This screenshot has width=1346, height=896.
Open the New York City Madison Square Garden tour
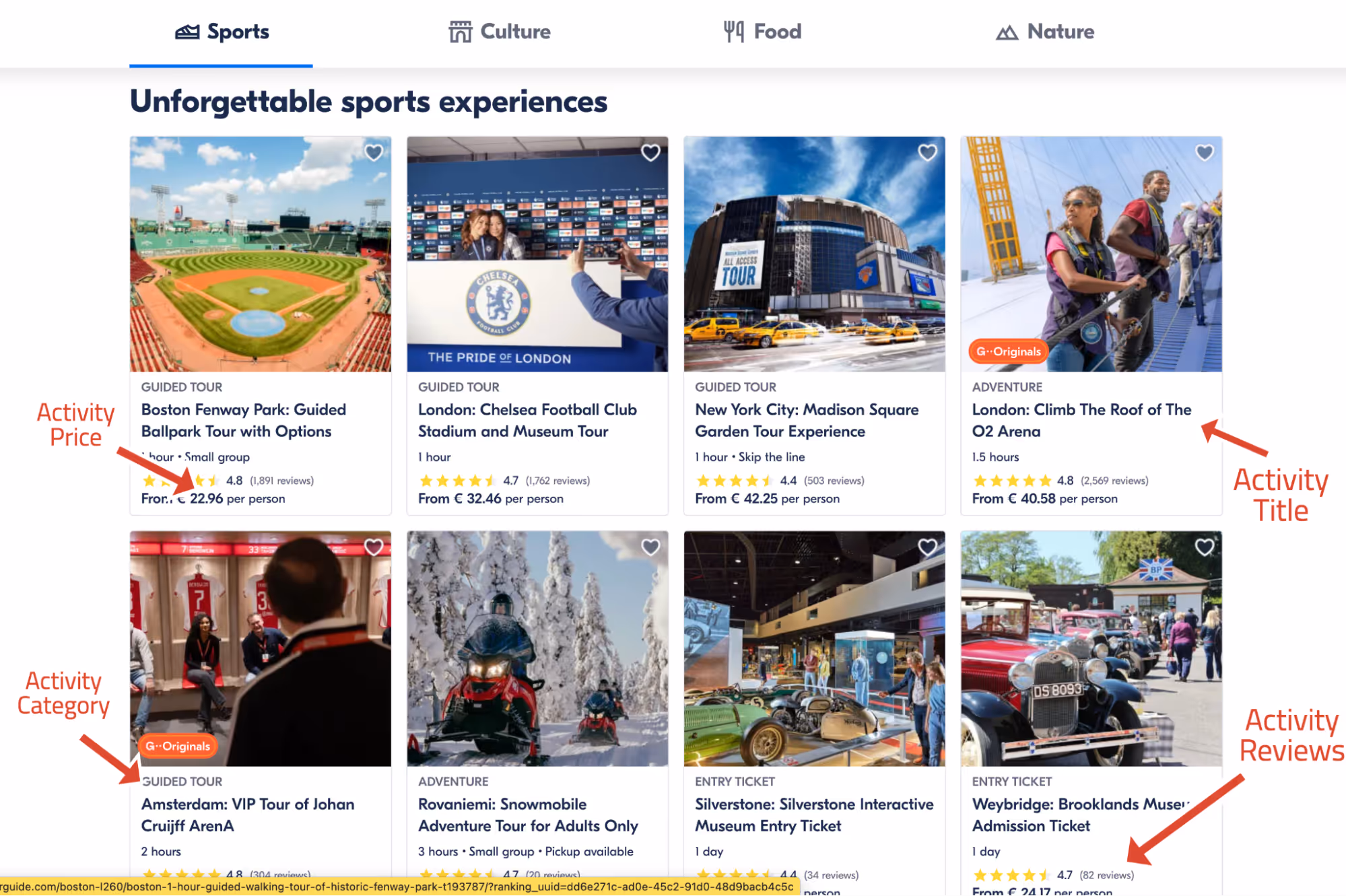(806, 420)
